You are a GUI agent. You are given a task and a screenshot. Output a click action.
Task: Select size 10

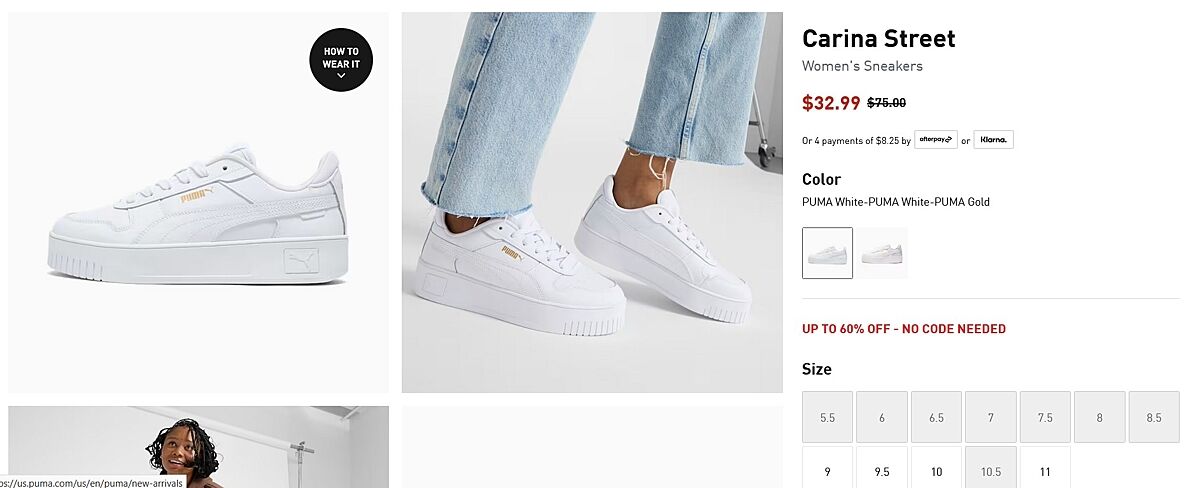[x=936, y=471]
